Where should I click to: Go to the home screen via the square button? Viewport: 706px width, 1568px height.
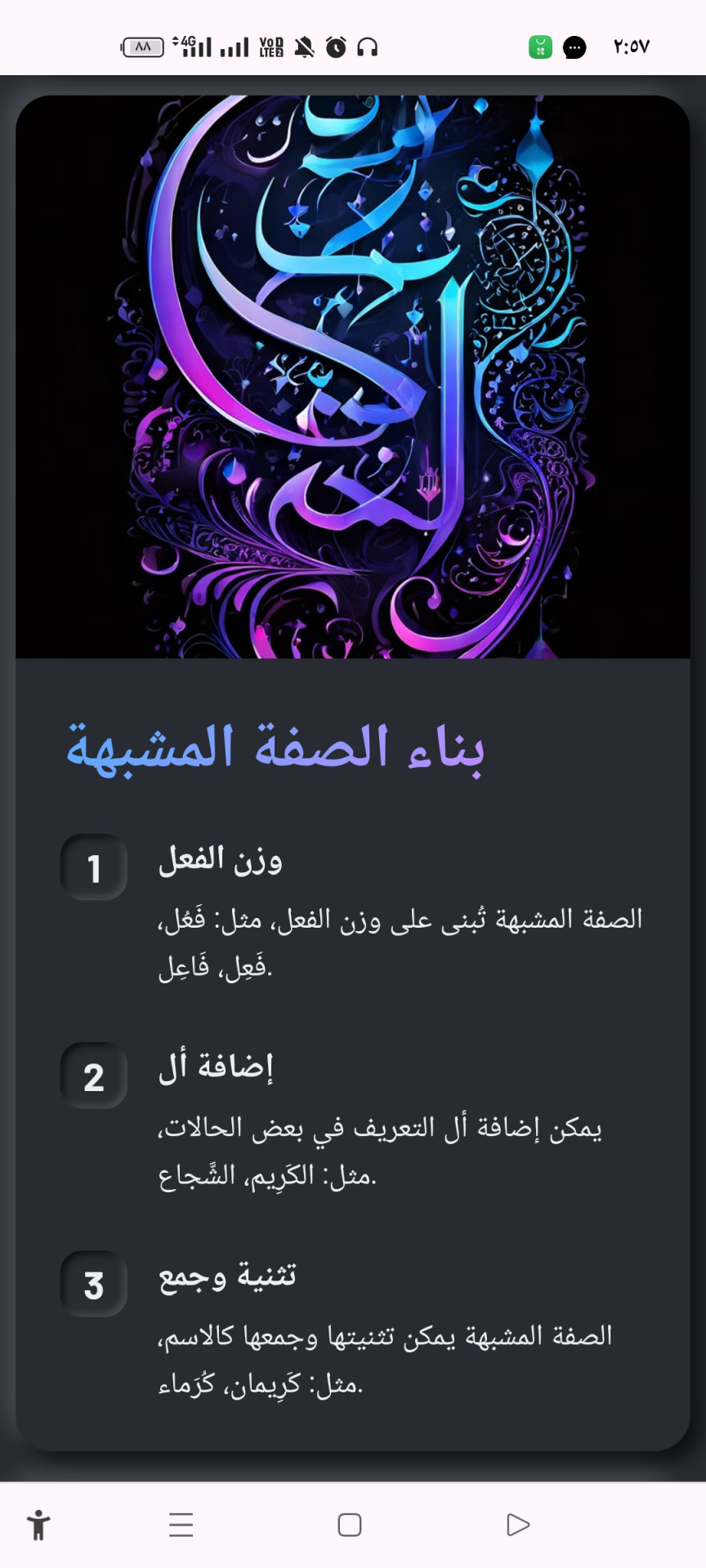pyautogui.click(x=350, y=1525)
